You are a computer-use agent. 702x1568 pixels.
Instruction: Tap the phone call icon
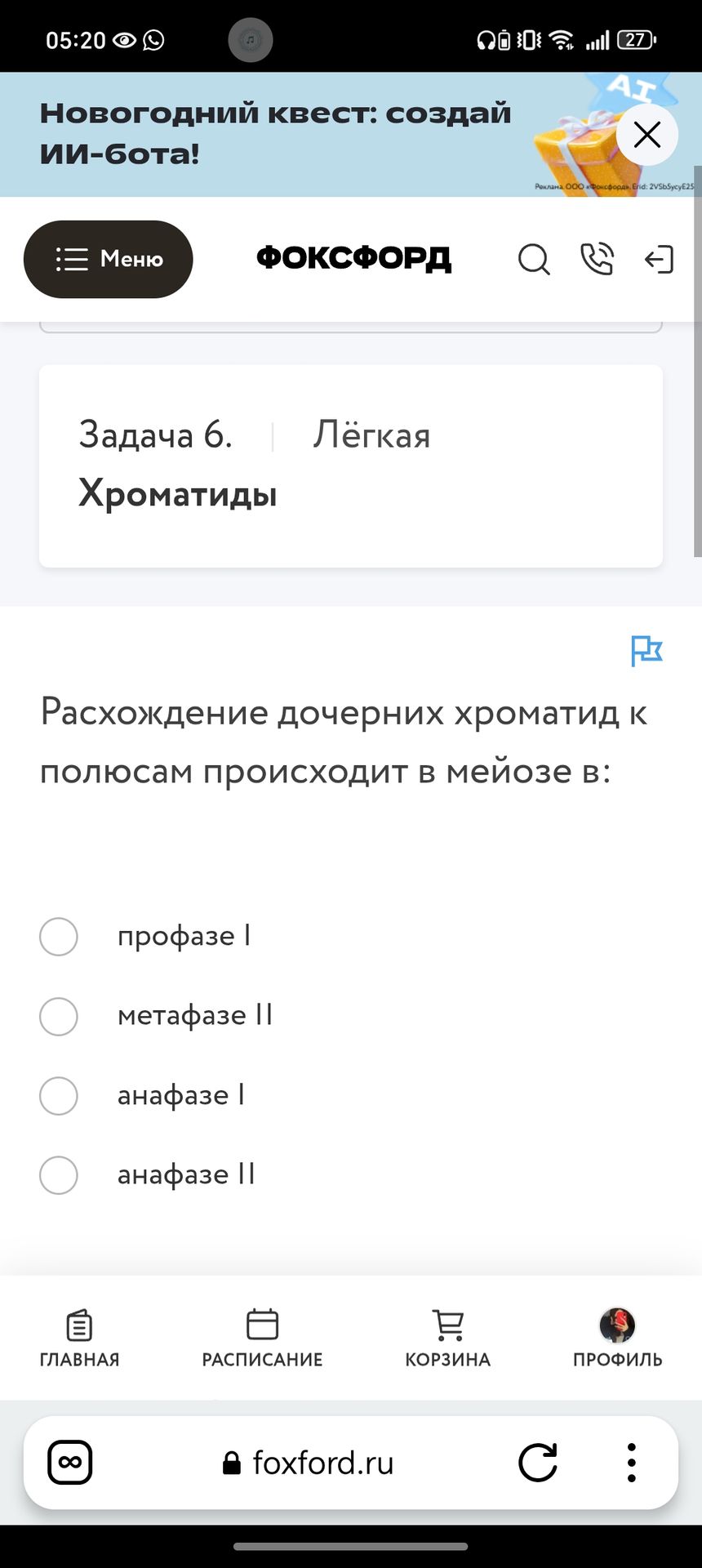tap(597, 260)
